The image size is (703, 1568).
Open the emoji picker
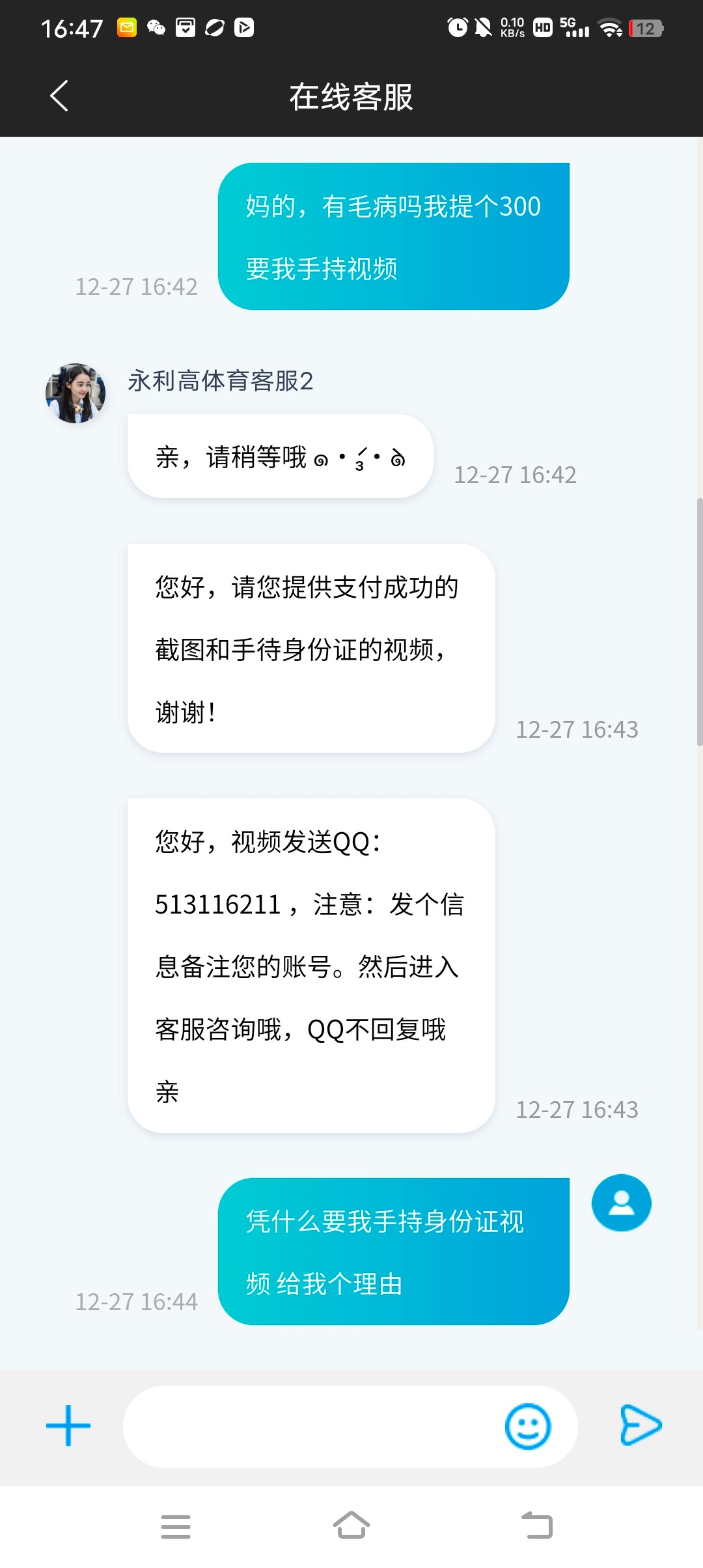tap(528, 1426)
